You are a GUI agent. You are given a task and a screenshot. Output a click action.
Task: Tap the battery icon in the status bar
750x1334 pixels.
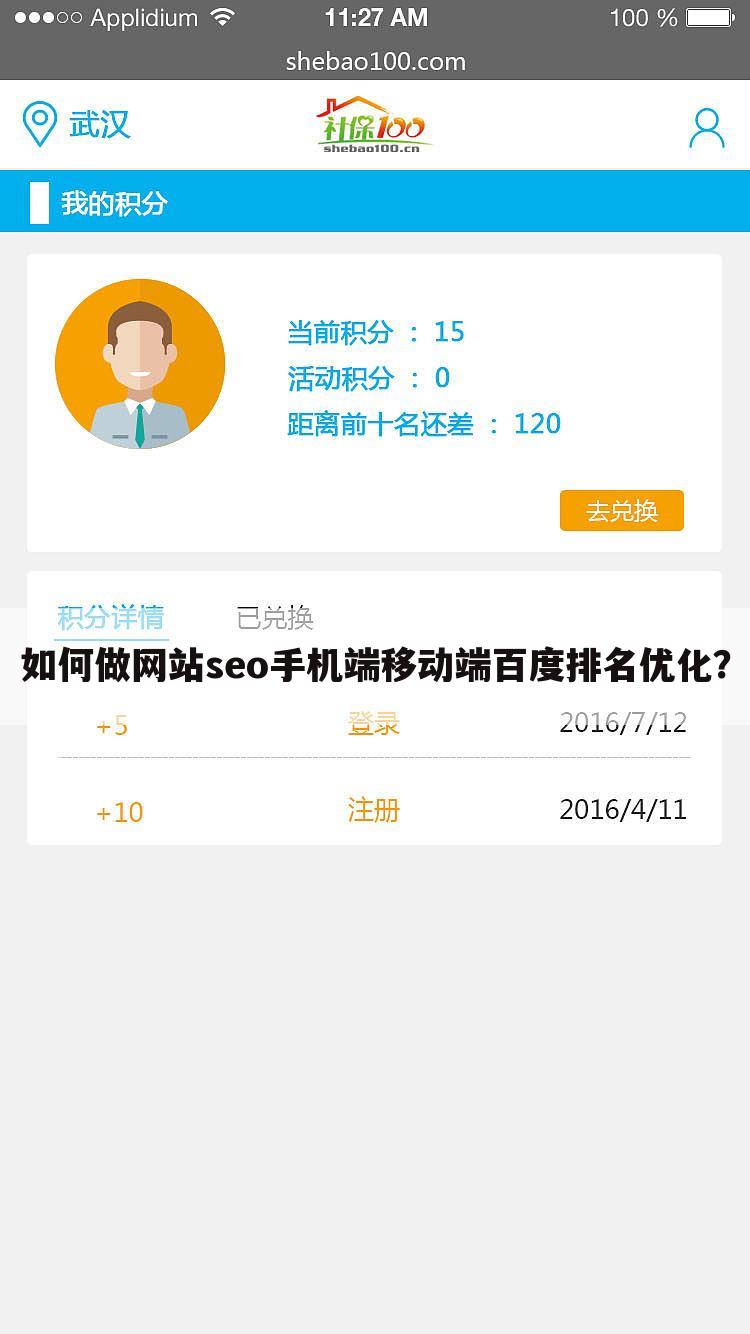click(710, 17)
